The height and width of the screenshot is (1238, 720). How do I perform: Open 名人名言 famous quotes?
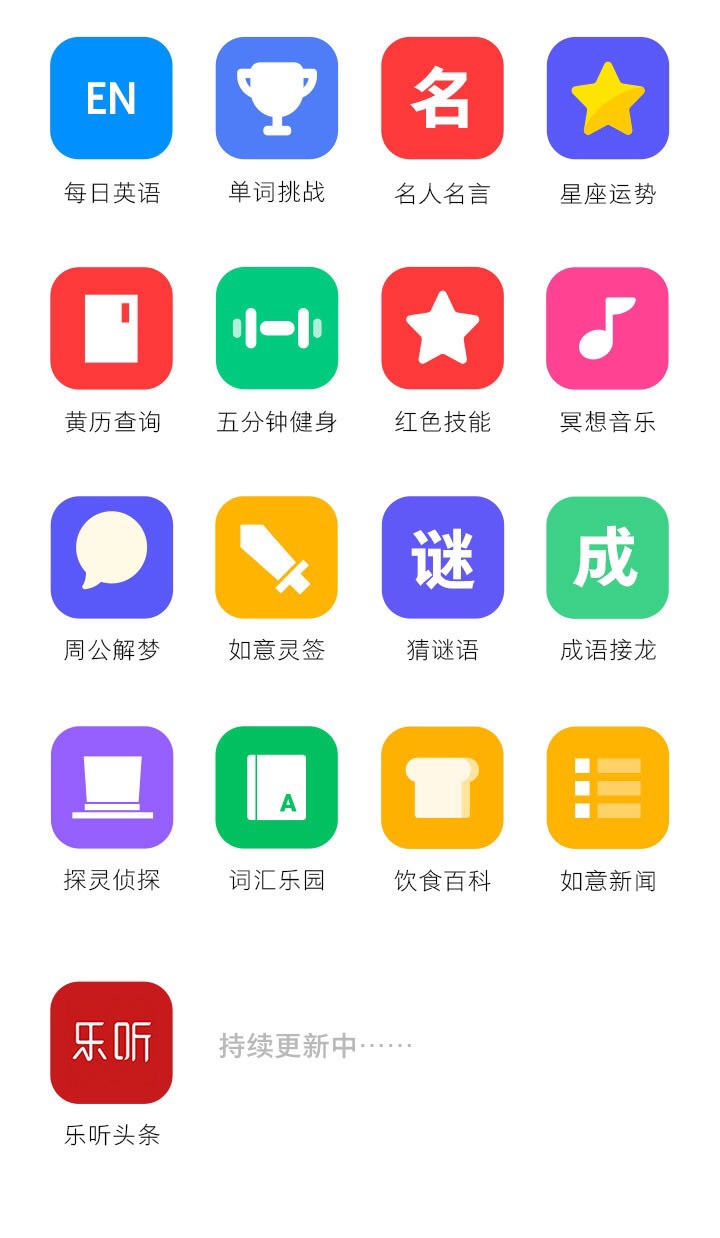pyautogui.click(x=442, y=98)
